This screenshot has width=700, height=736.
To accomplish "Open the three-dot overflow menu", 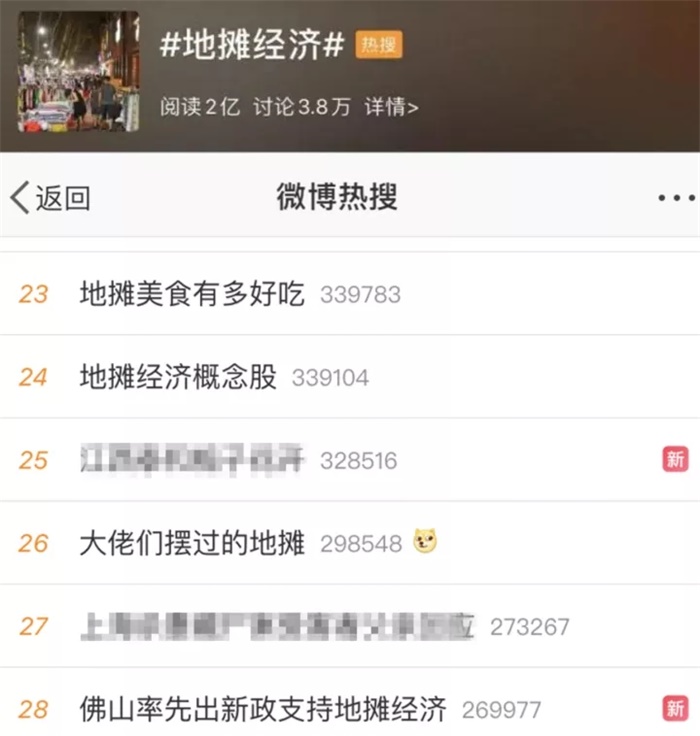I will click(675, 198).
